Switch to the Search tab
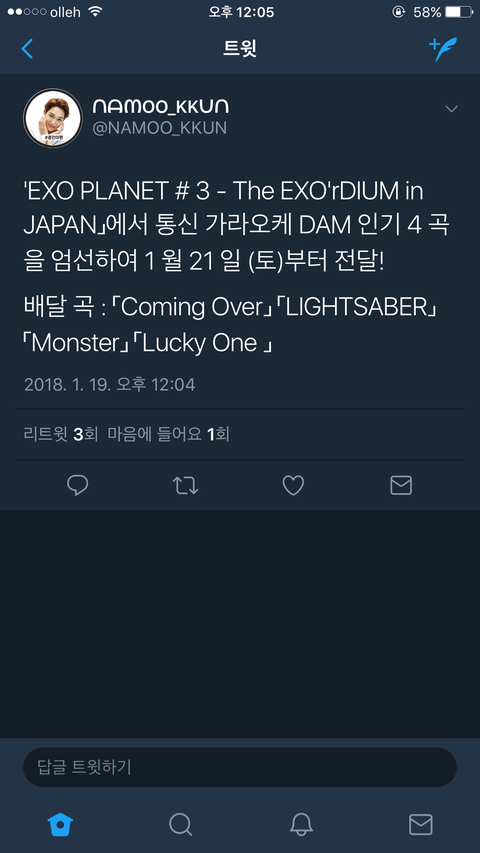480x853 pixels. [180, 825]
